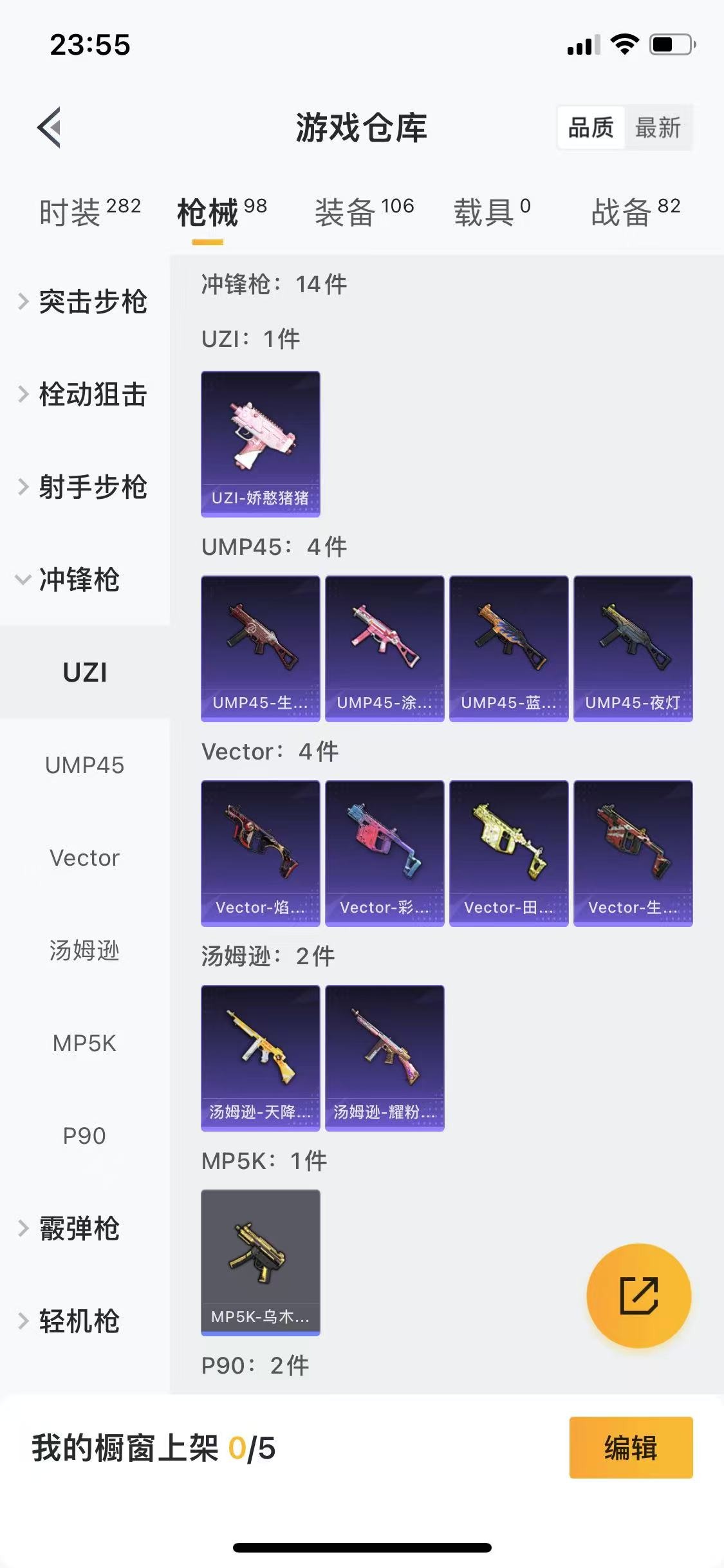Screen dimensions: 724x1568
Task: Expand the 射手步枪 category
Action: [x=84, y=487]
